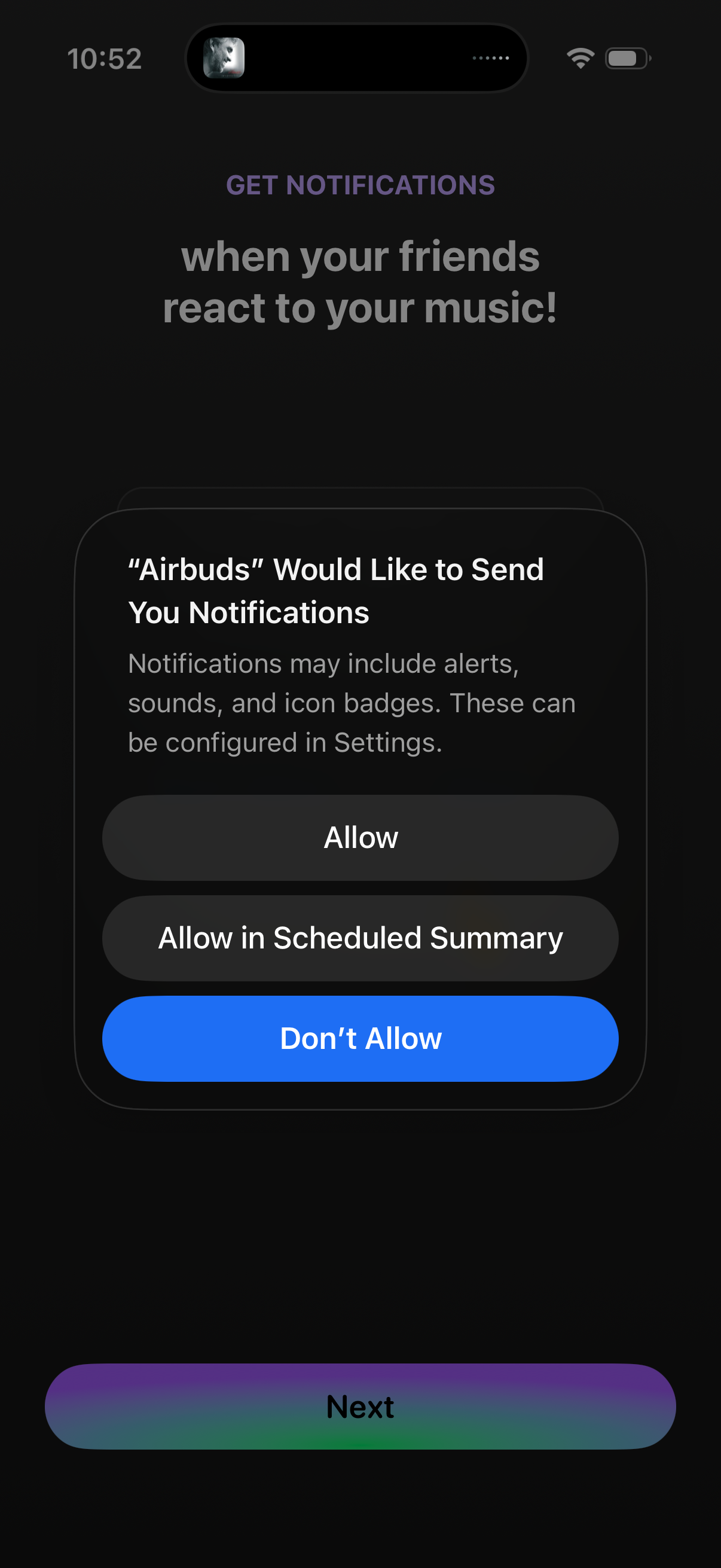Open the now playing album art in Dynamic Island

pos(224,59)
